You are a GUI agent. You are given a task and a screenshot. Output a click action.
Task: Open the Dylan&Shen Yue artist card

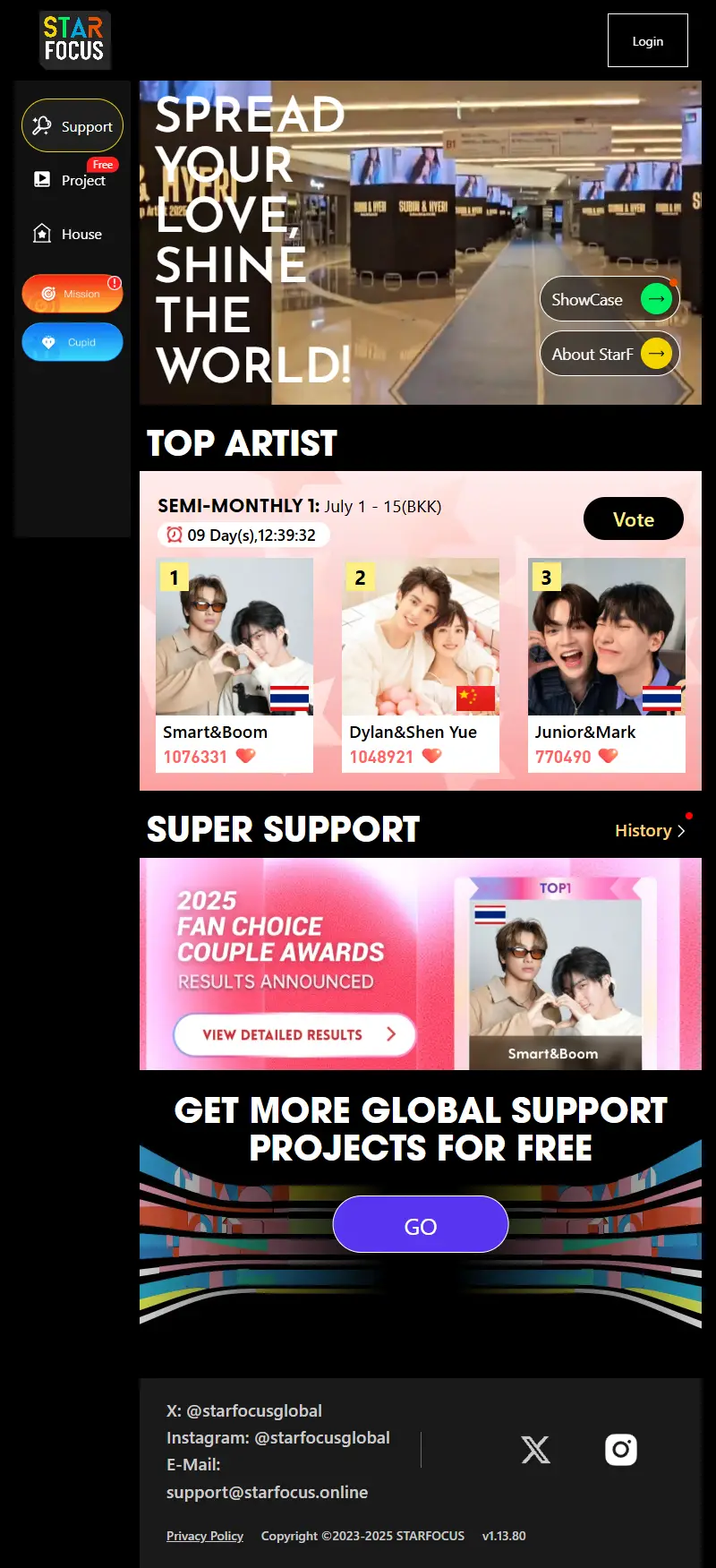click(x=420, y=664)
